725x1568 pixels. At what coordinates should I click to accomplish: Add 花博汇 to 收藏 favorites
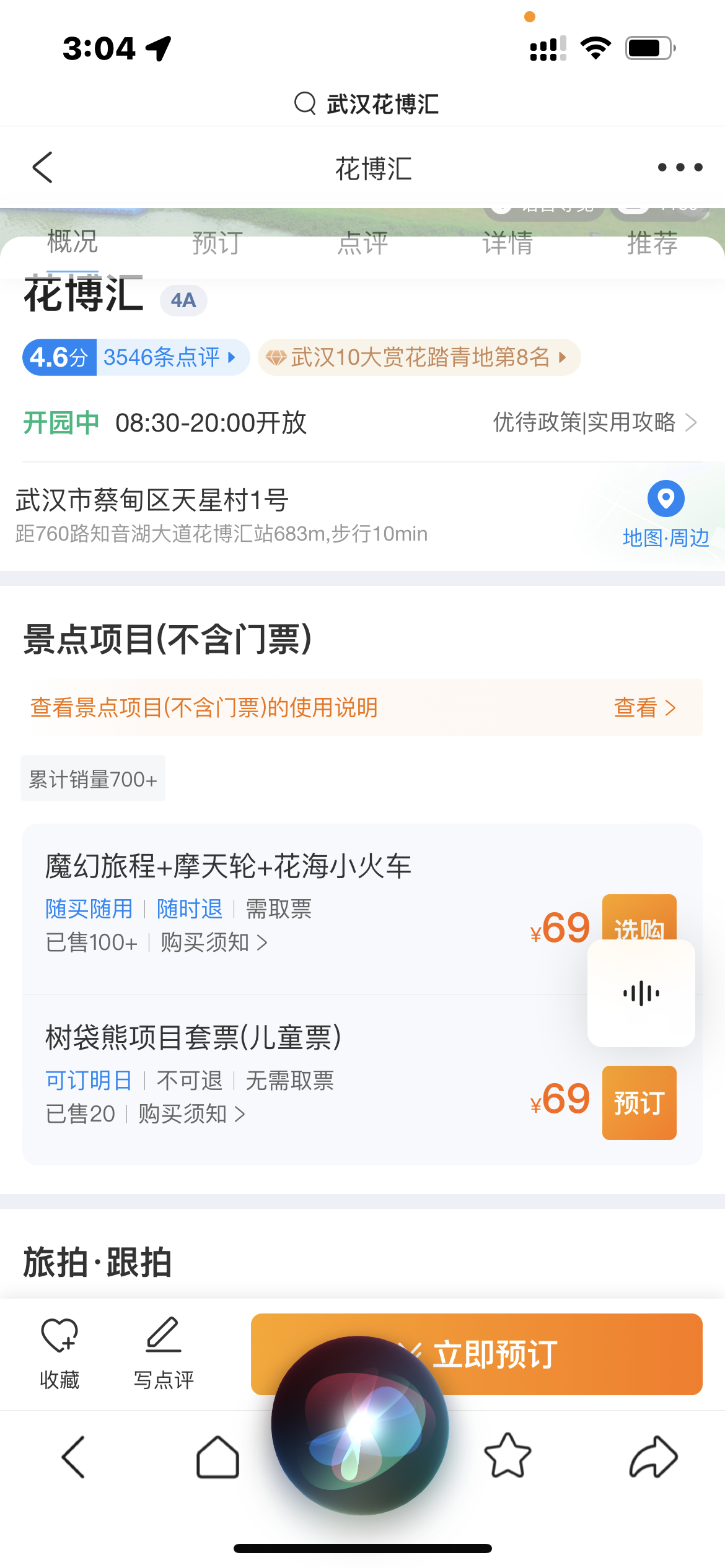coord(59,1352)
